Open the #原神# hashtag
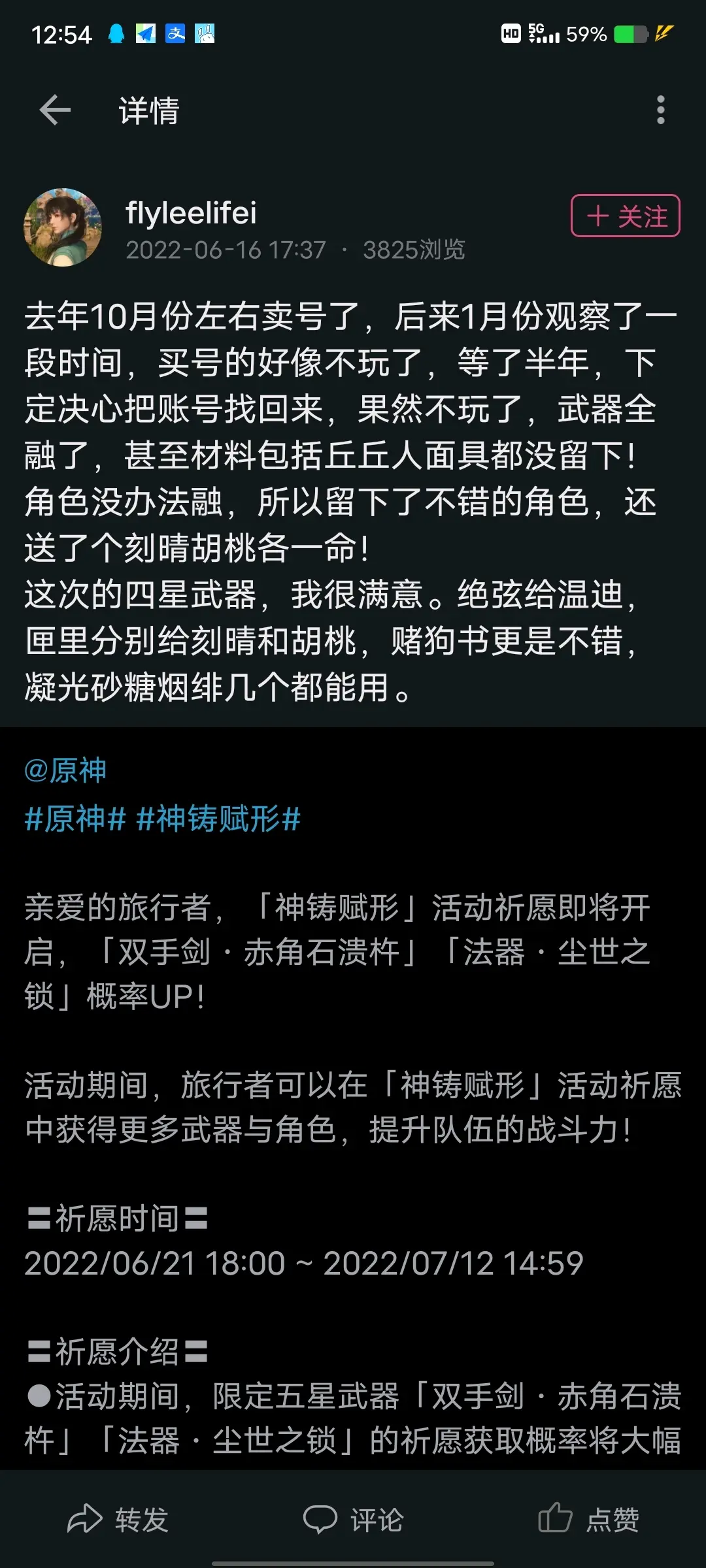706x1568 pixels. [x=75, y=819]
